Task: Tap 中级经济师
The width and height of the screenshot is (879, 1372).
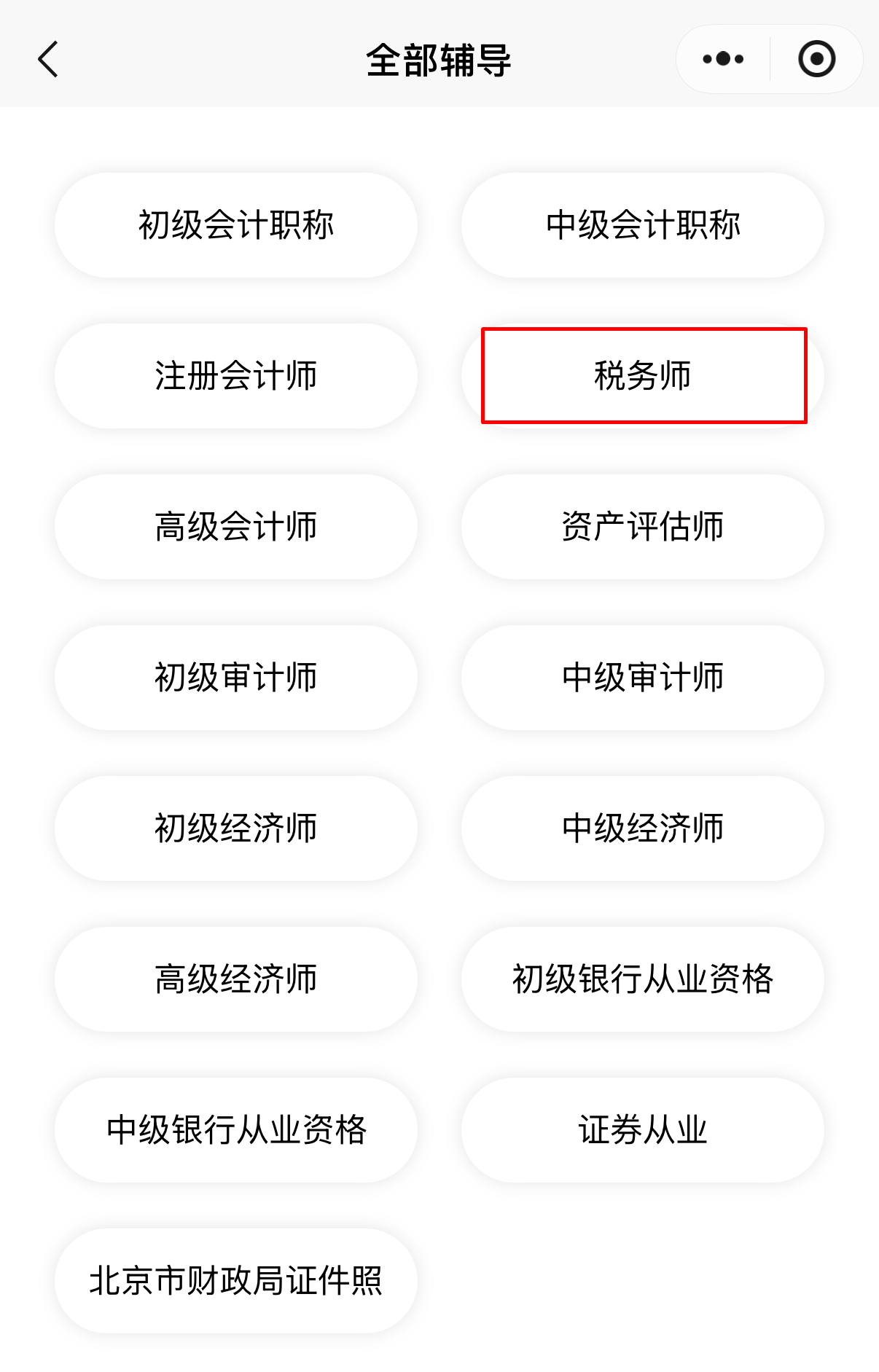Action: 643,828
